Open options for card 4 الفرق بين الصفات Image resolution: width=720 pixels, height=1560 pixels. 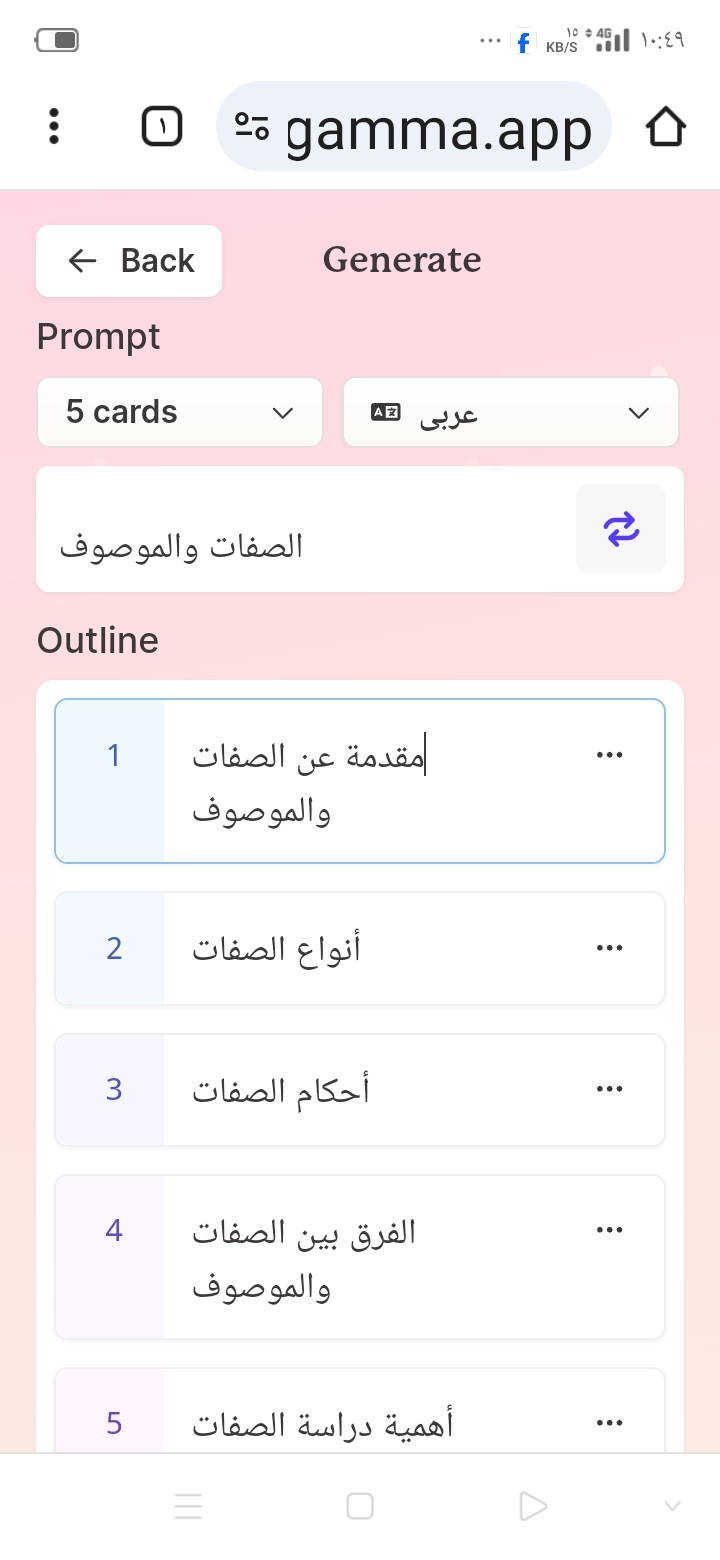click(x=609, y=1231)
